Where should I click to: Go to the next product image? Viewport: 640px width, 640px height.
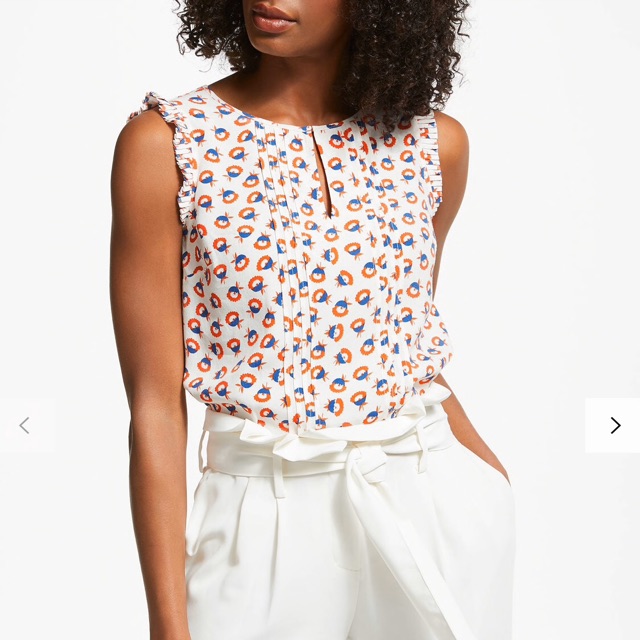coord(614,425)
